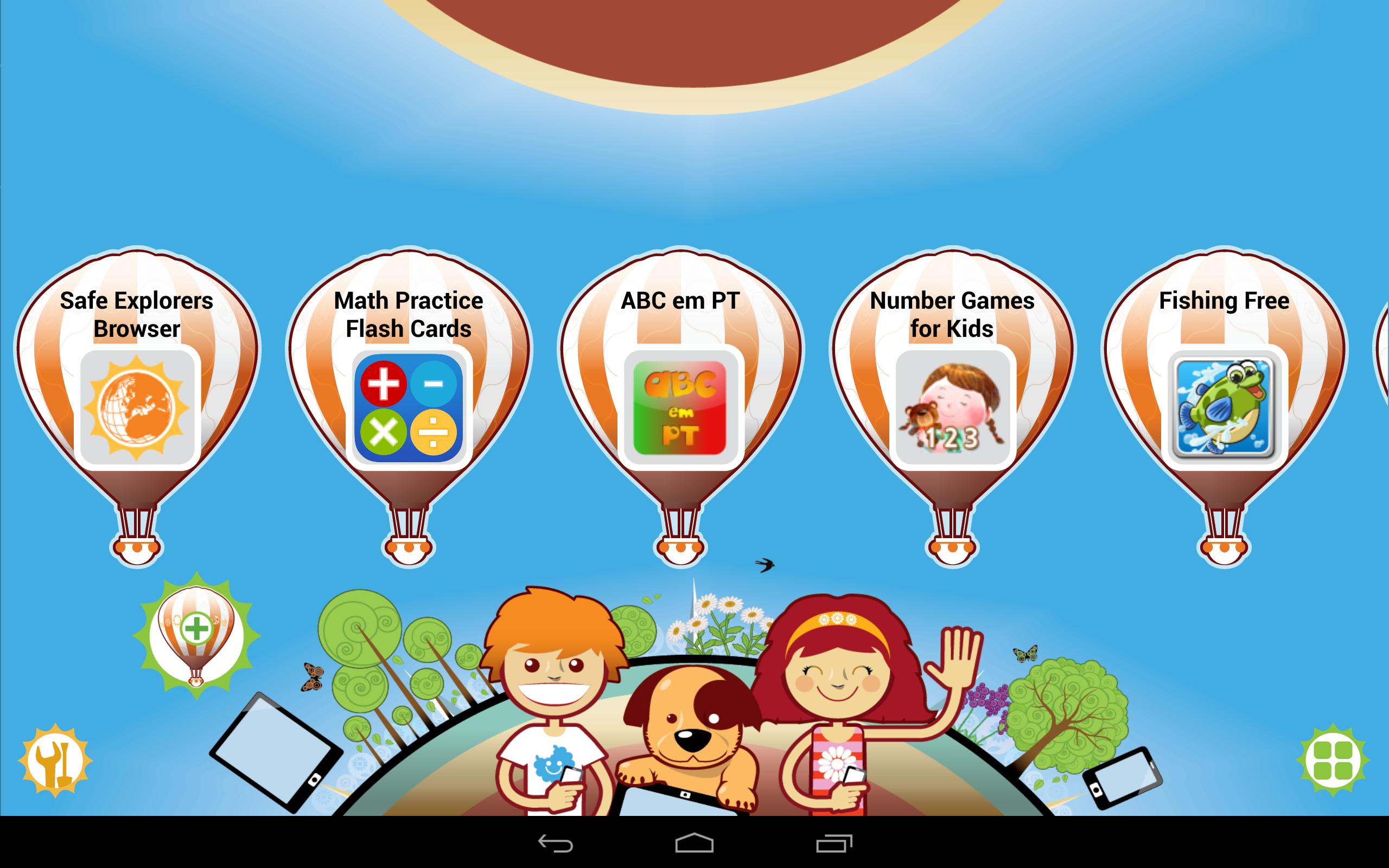
Task: Add a new app balloon
Action: pyautogui.click(x=196, y=635)
